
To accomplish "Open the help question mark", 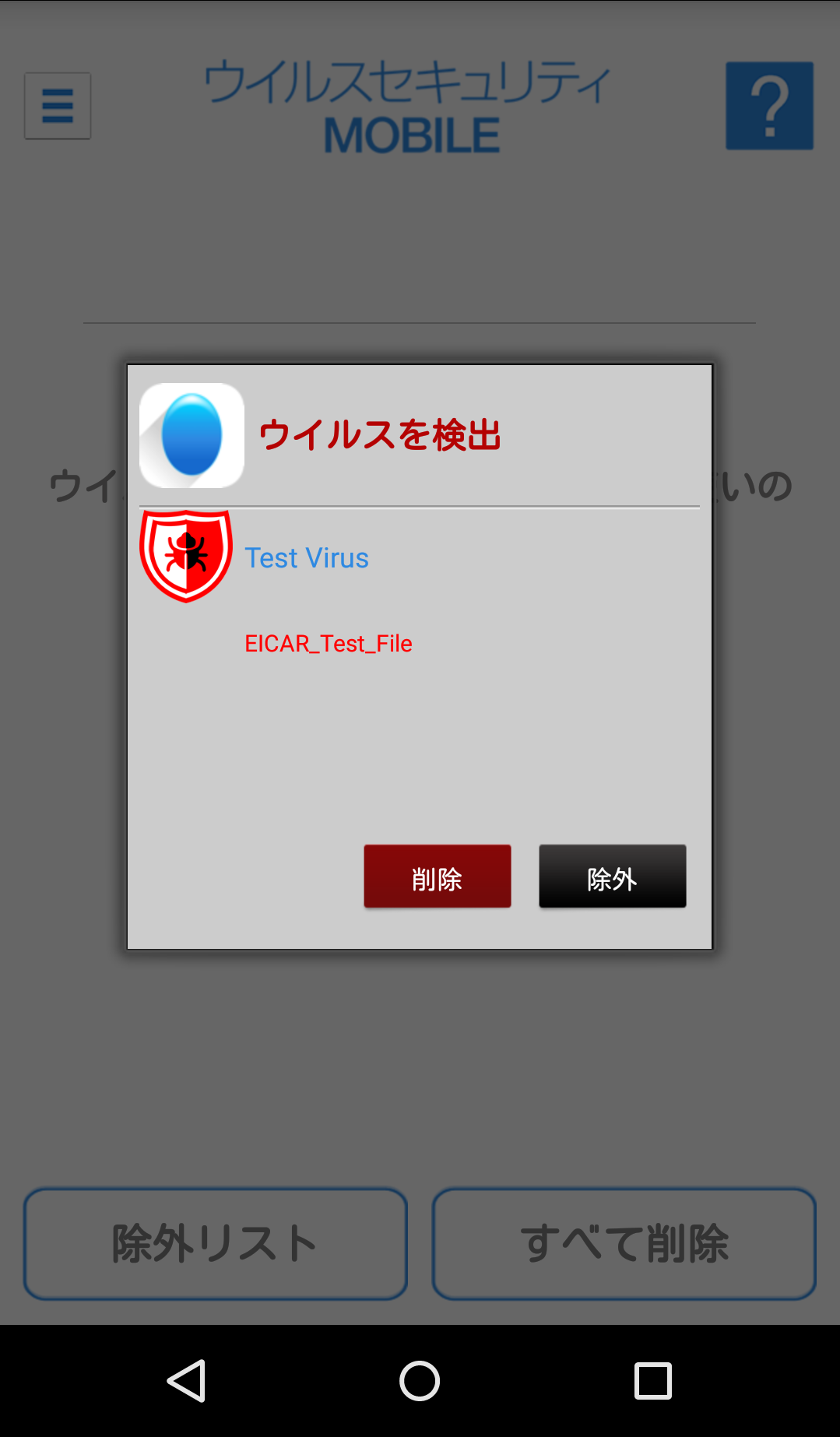I will pyautogui.click(x=769, y=106).
